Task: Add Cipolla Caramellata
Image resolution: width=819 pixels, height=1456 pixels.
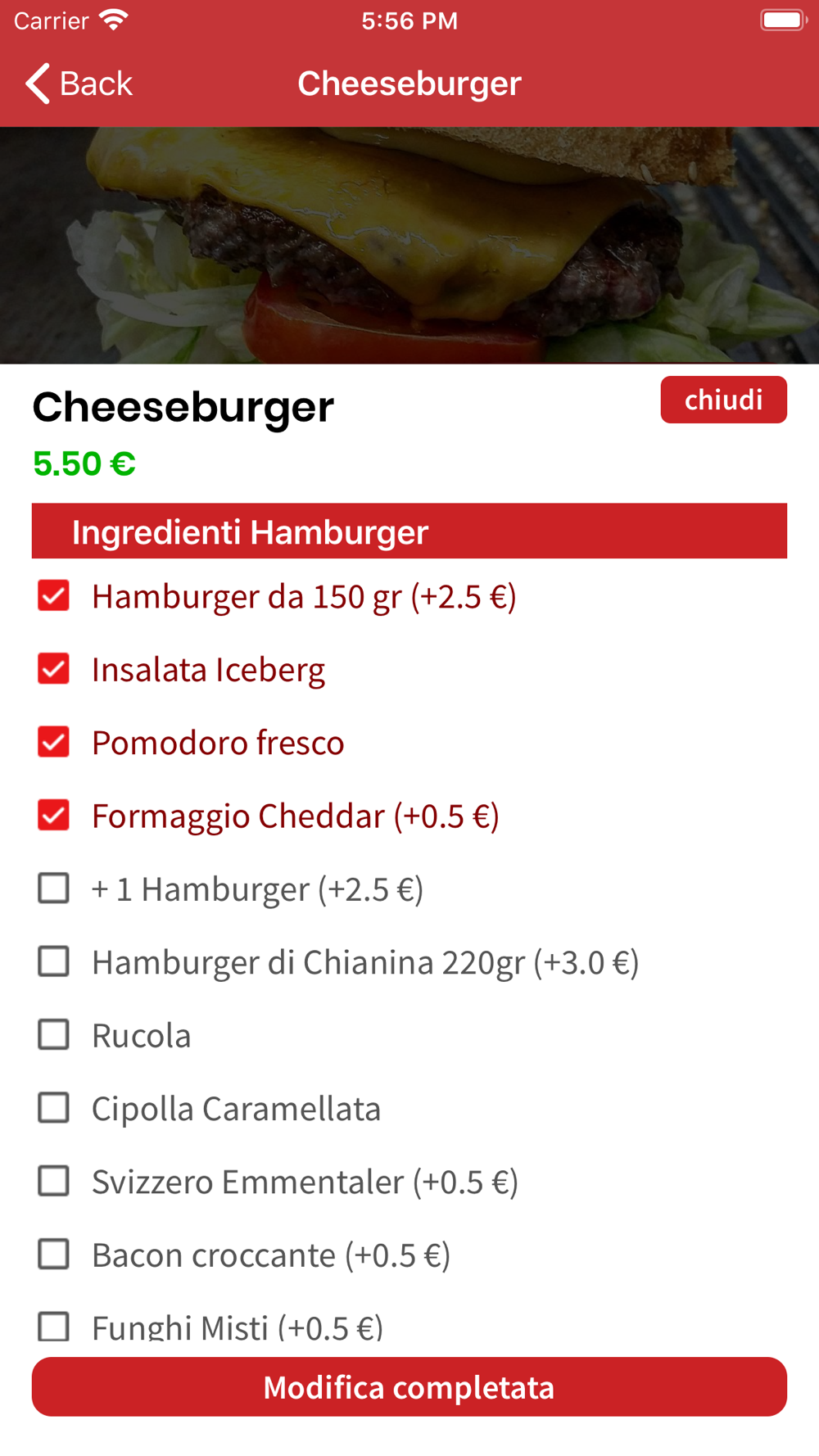Action: tap(54, 1108)
